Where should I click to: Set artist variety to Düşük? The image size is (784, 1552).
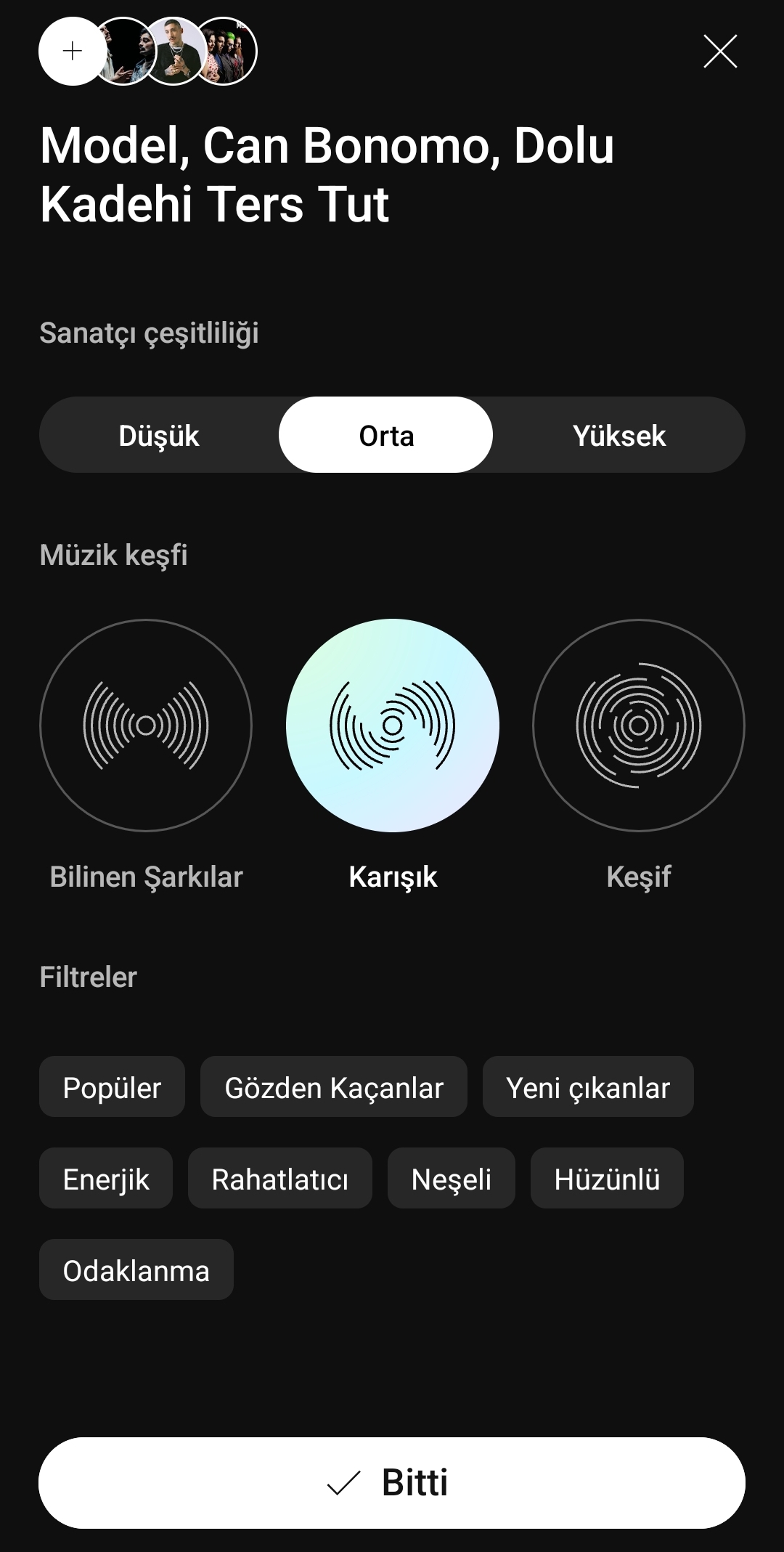(x=159, y=435)
